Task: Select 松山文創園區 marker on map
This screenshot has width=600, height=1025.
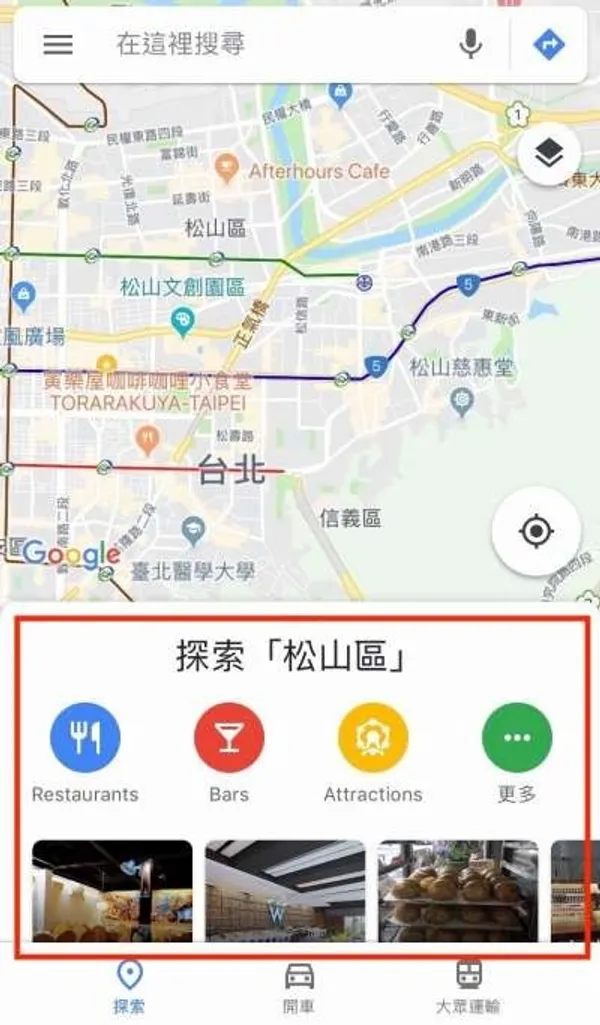Action: 182,318
